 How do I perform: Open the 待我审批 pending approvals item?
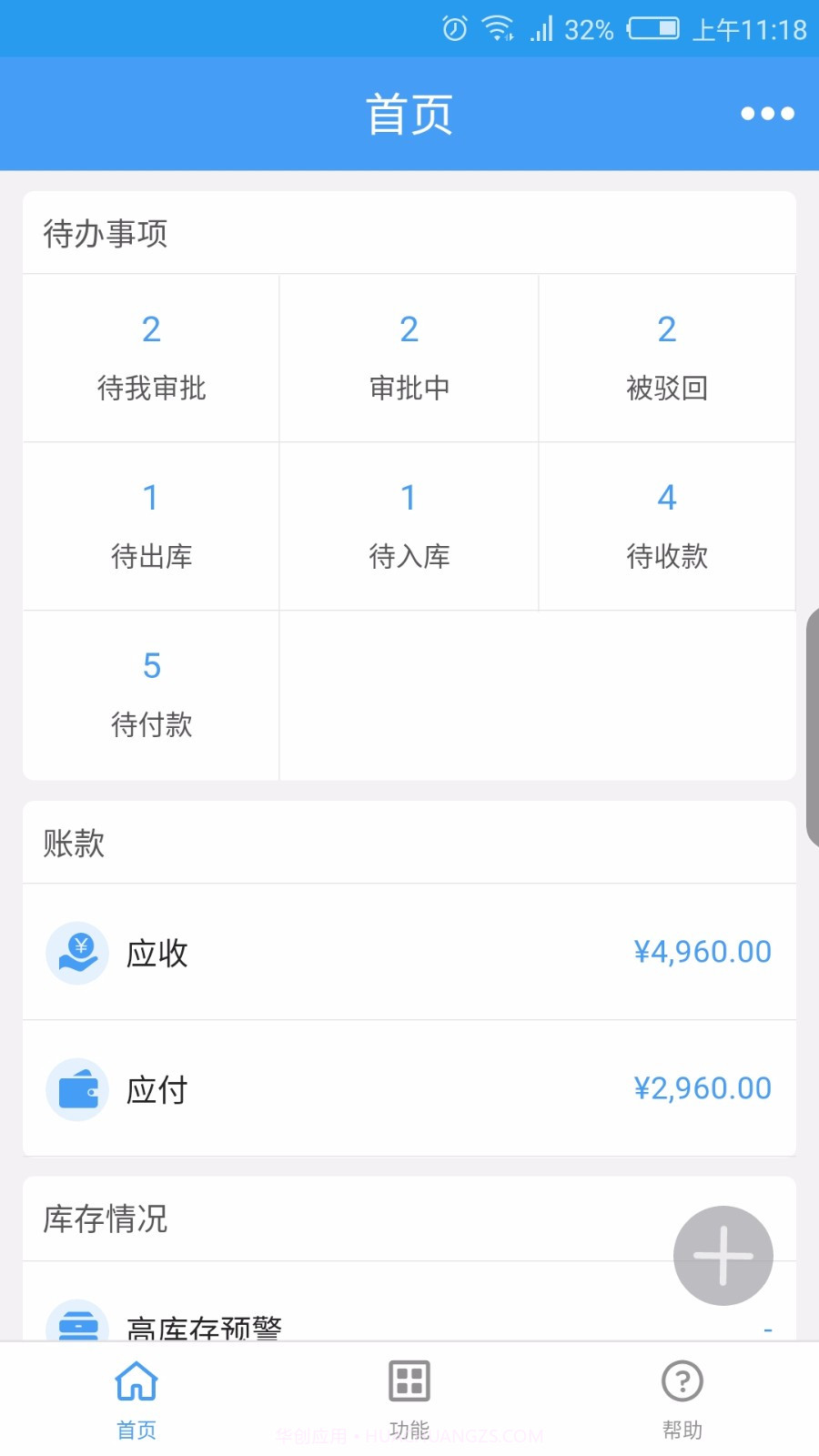coord(151,358)
